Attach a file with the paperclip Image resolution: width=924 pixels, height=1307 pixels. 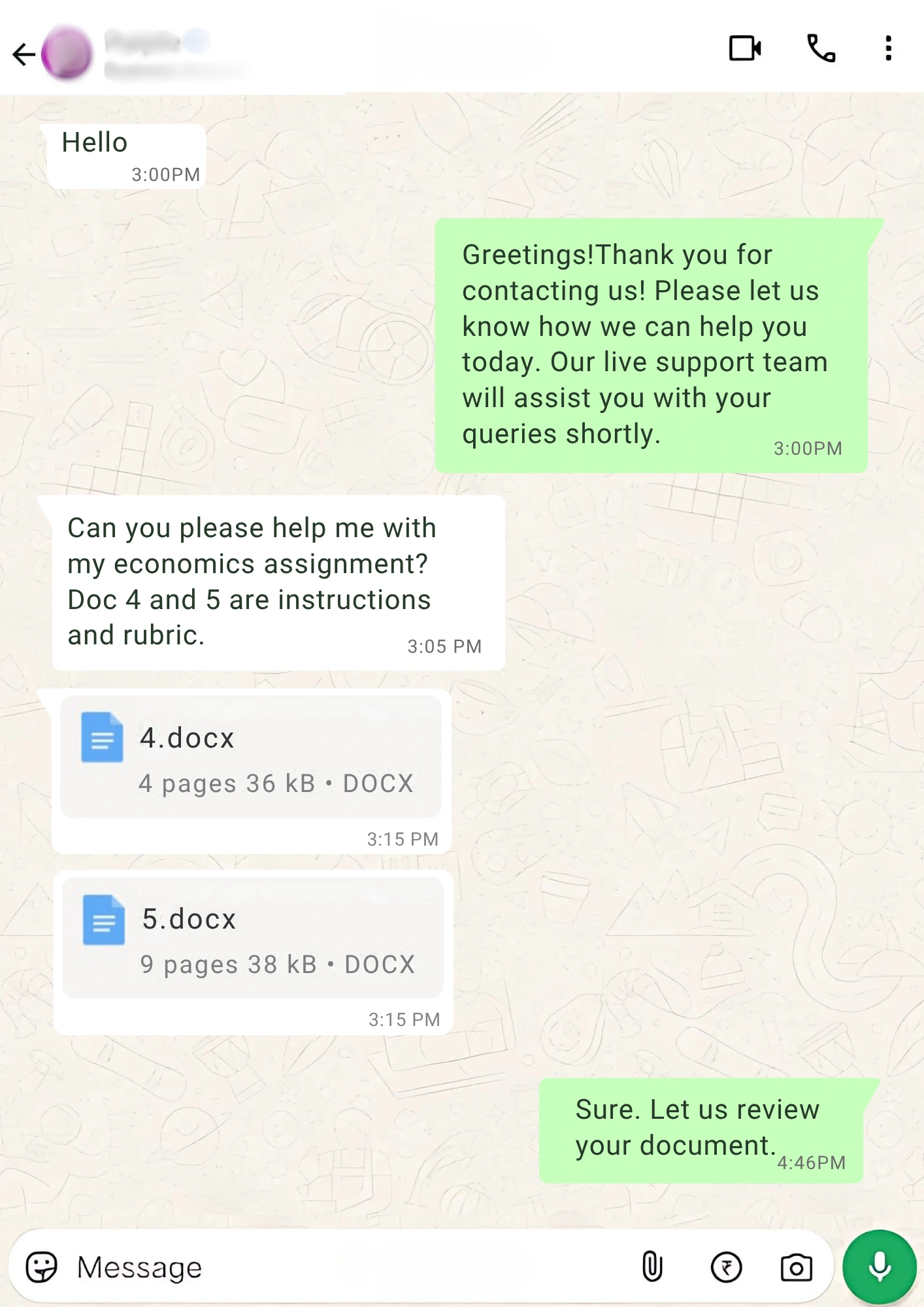[x=652, y=1266]
